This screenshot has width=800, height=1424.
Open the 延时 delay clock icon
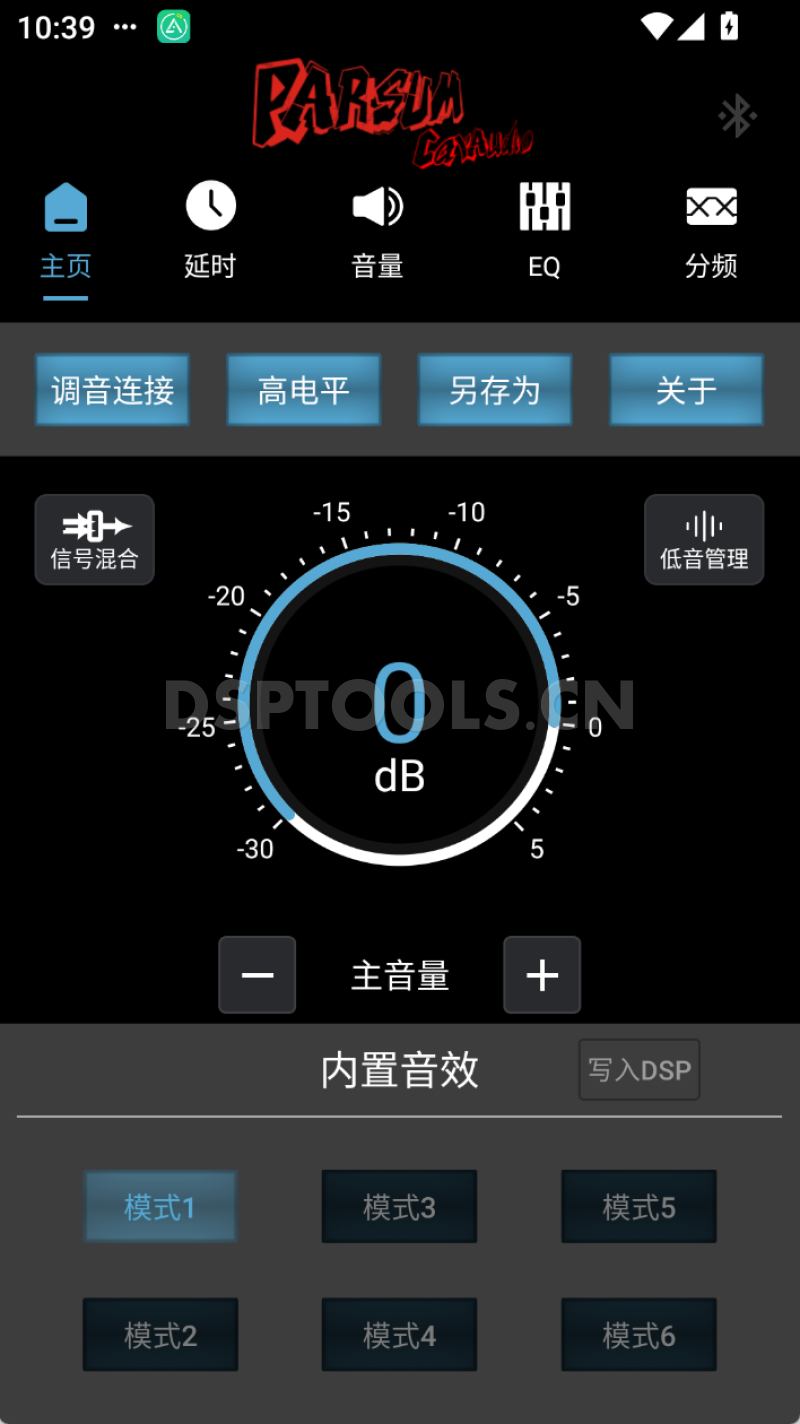coord(209,206)
